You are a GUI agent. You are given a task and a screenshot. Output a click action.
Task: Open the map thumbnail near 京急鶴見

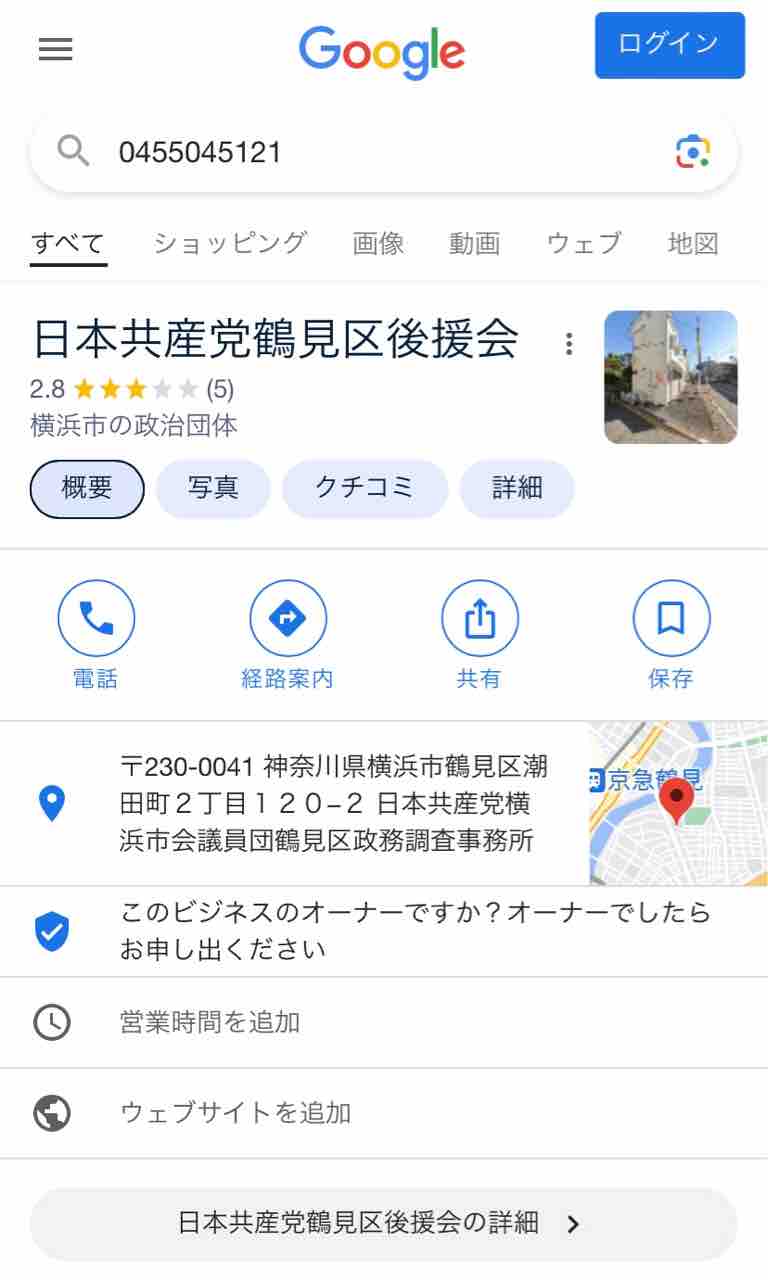point(678,803)
